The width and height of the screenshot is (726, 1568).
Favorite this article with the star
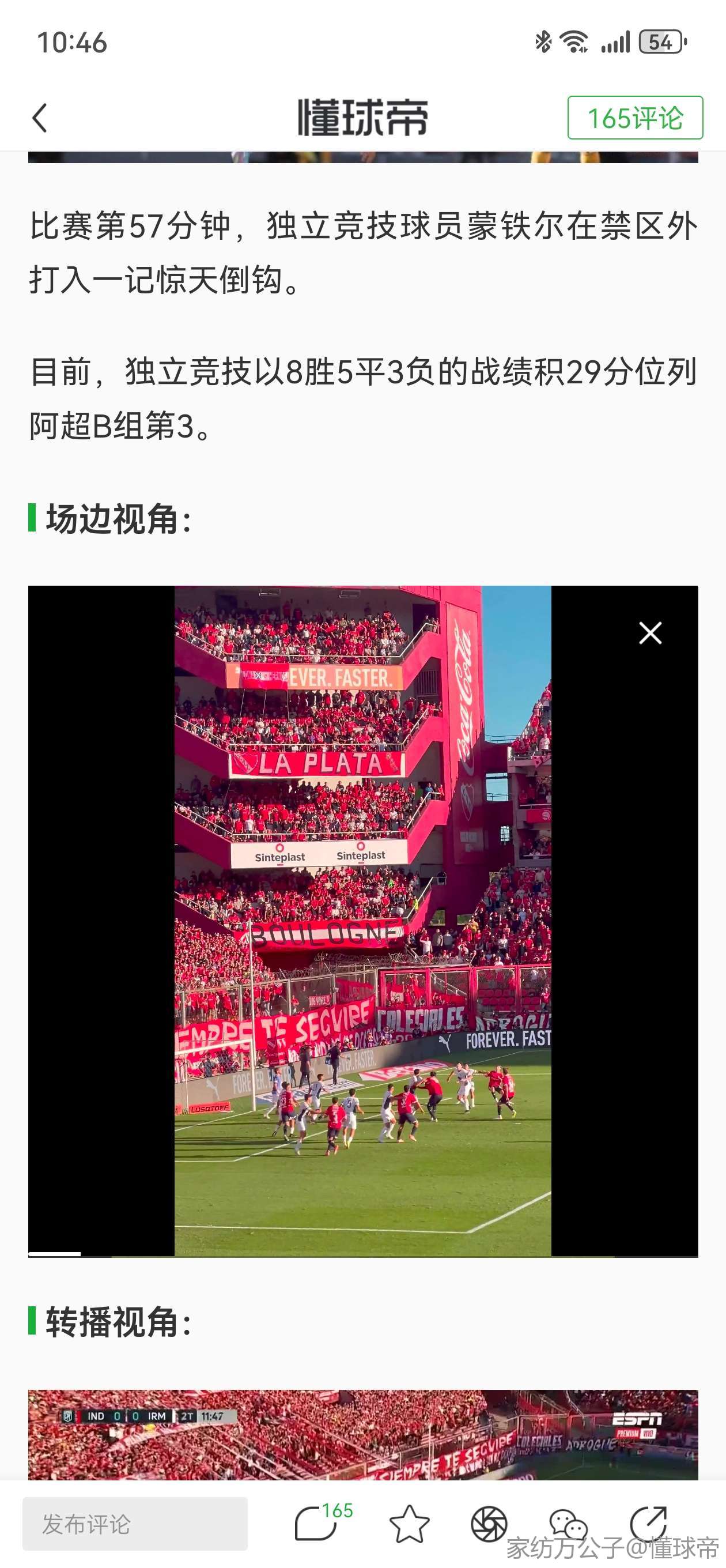[409, 1524]
